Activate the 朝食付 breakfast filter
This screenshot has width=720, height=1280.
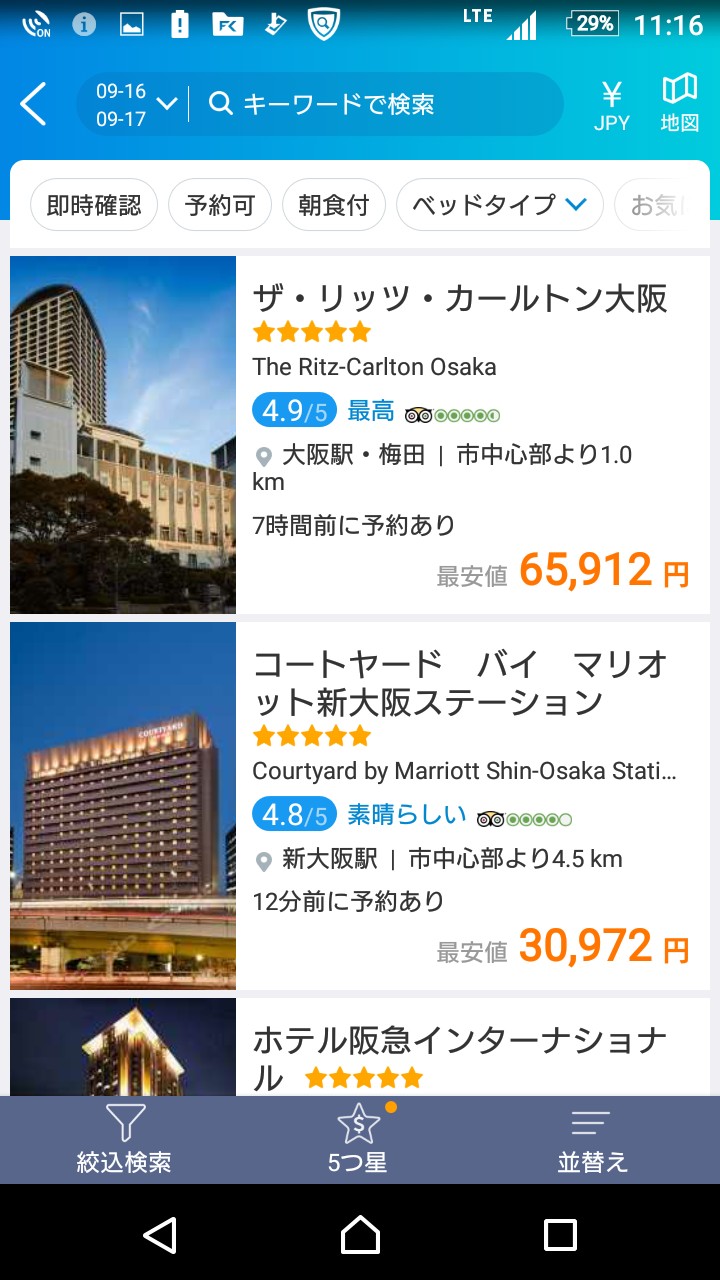tap(334, 204)
